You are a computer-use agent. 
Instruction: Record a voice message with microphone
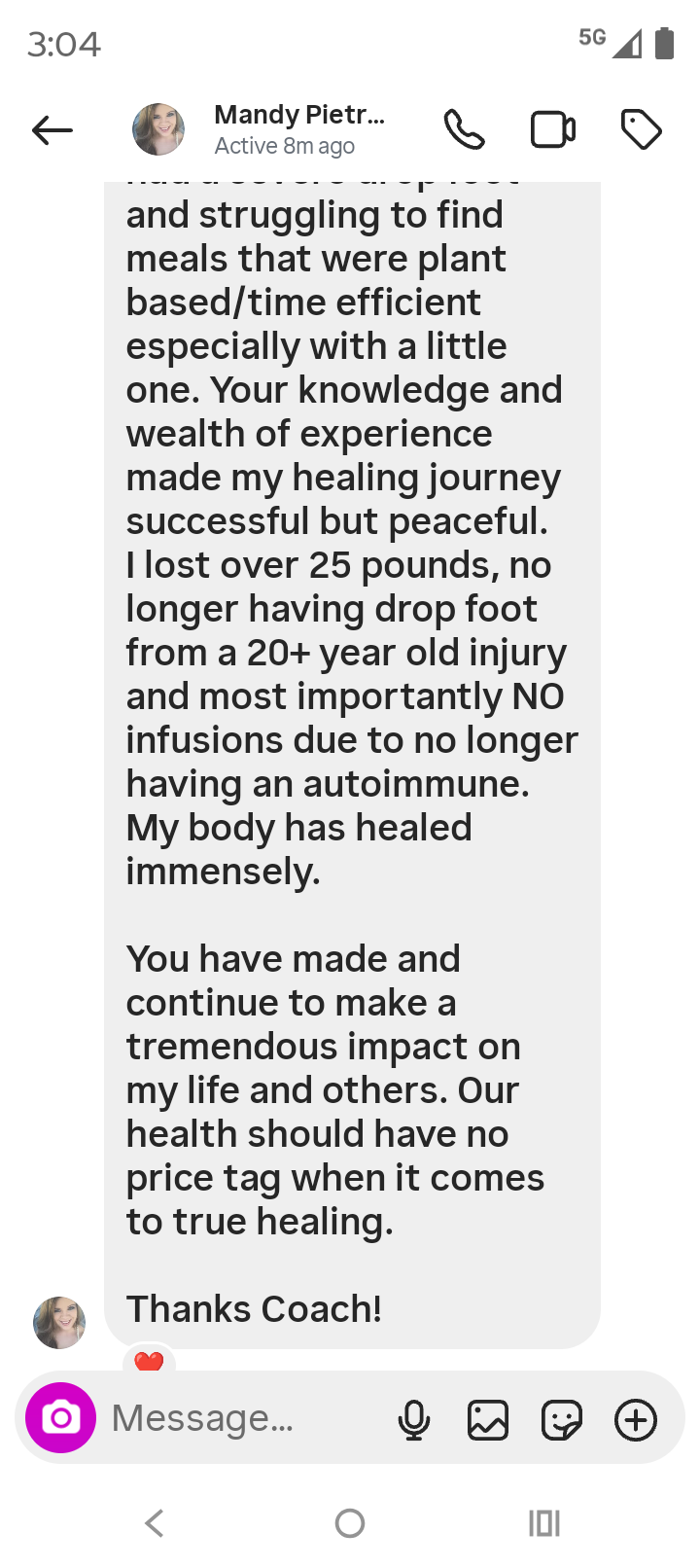(x=414, y=1420)
